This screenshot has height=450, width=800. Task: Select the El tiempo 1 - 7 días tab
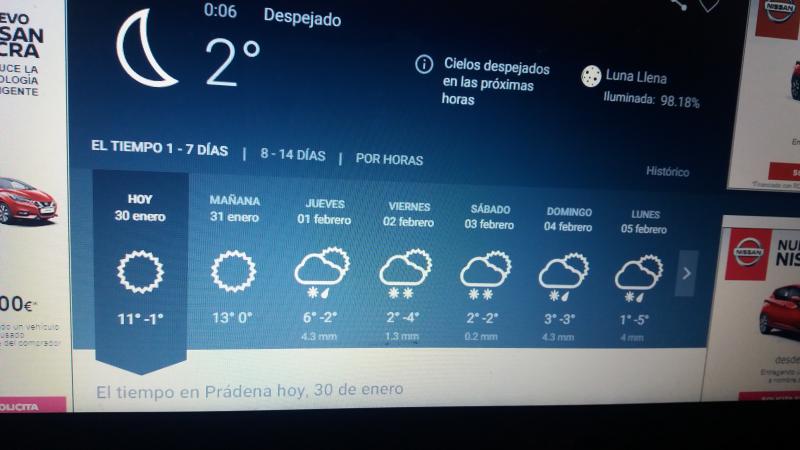[159, 148]
